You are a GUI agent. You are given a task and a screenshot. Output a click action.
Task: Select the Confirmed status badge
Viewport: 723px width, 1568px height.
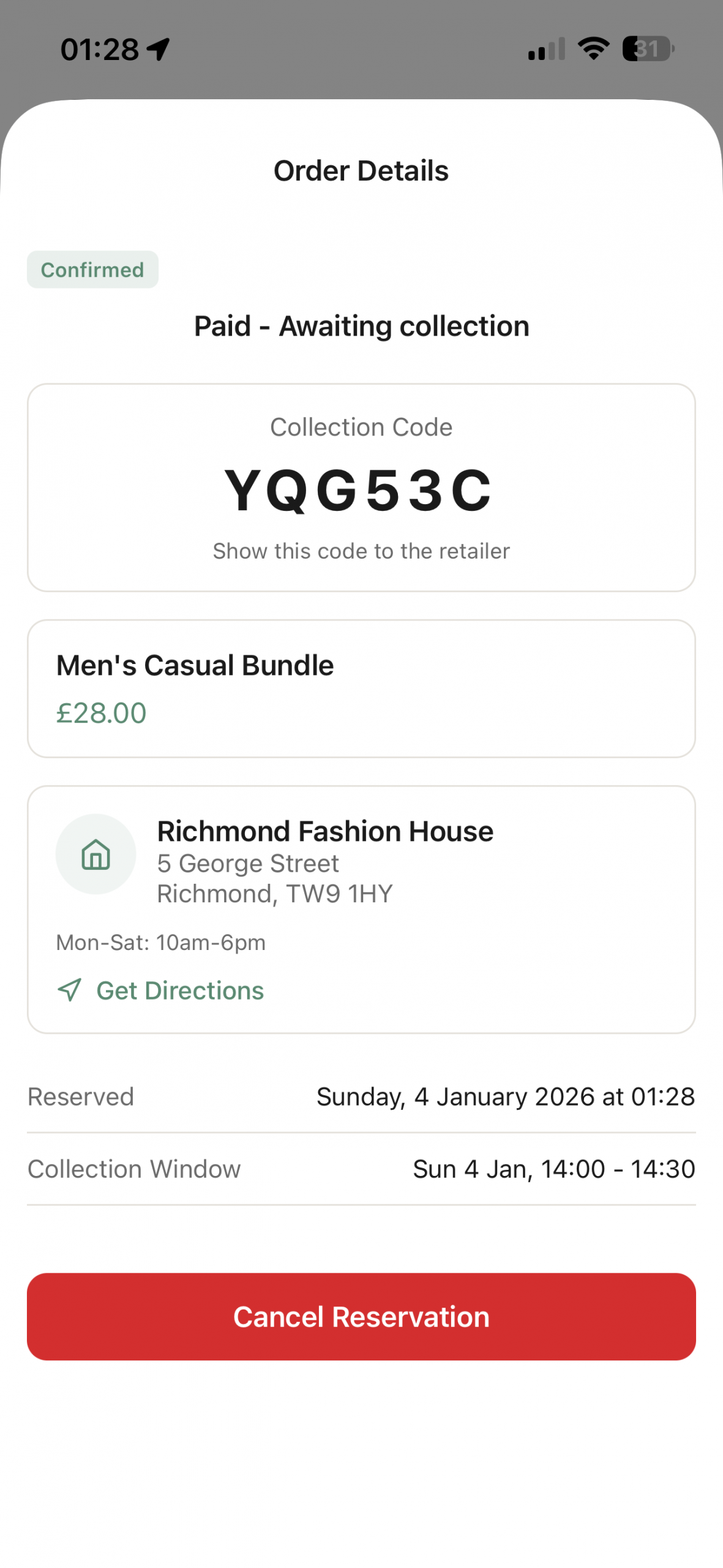[x=92, y=269]
